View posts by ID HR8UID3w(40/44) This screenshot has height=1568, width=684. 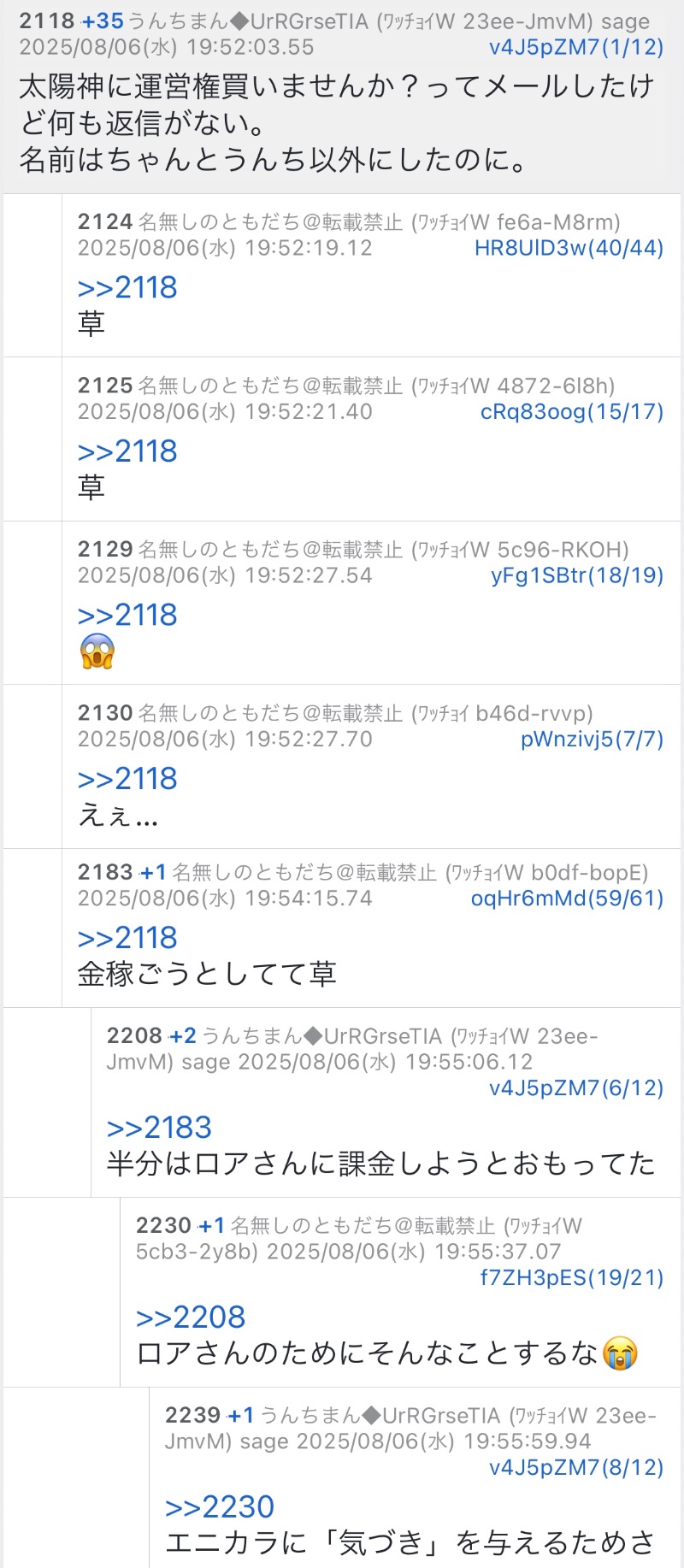click(569, 248)
